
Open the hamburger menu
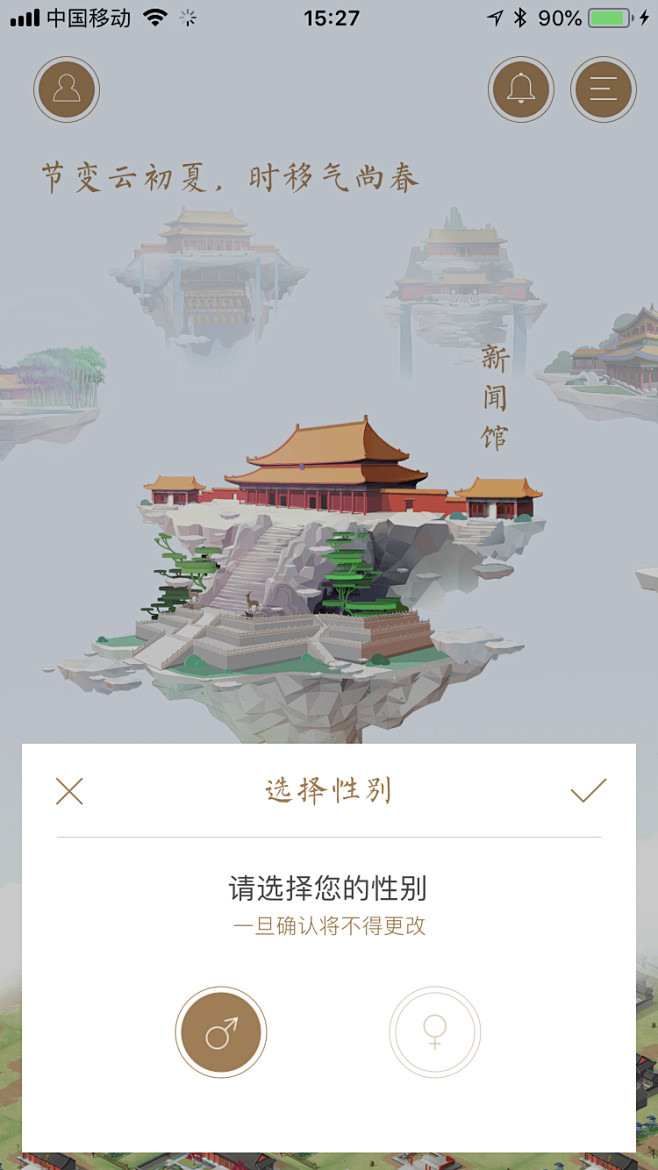click(604, 89)
